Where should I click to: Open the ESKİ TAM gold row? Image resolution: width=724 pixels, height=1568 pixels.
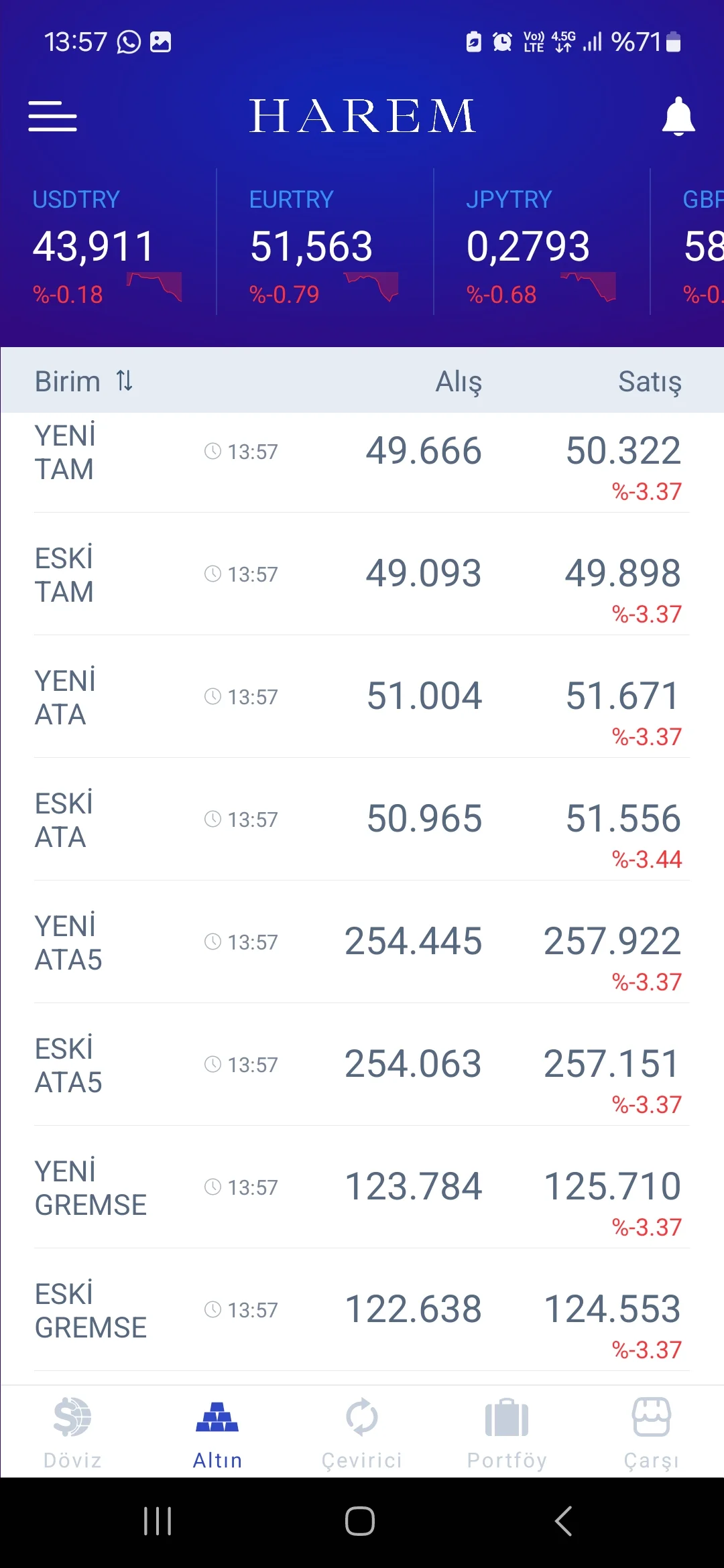(361, 574)
